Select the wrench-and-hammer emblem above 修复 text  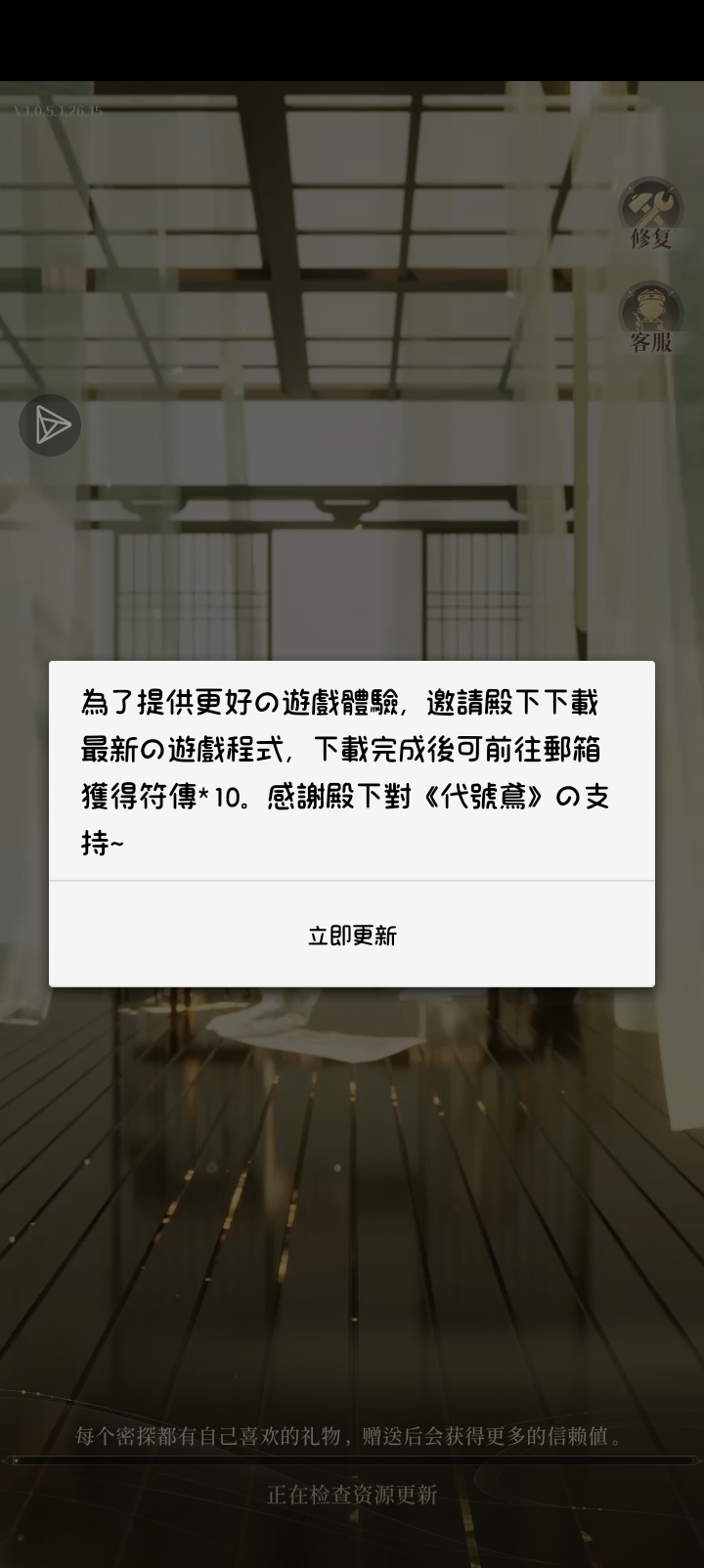(651, 205)
